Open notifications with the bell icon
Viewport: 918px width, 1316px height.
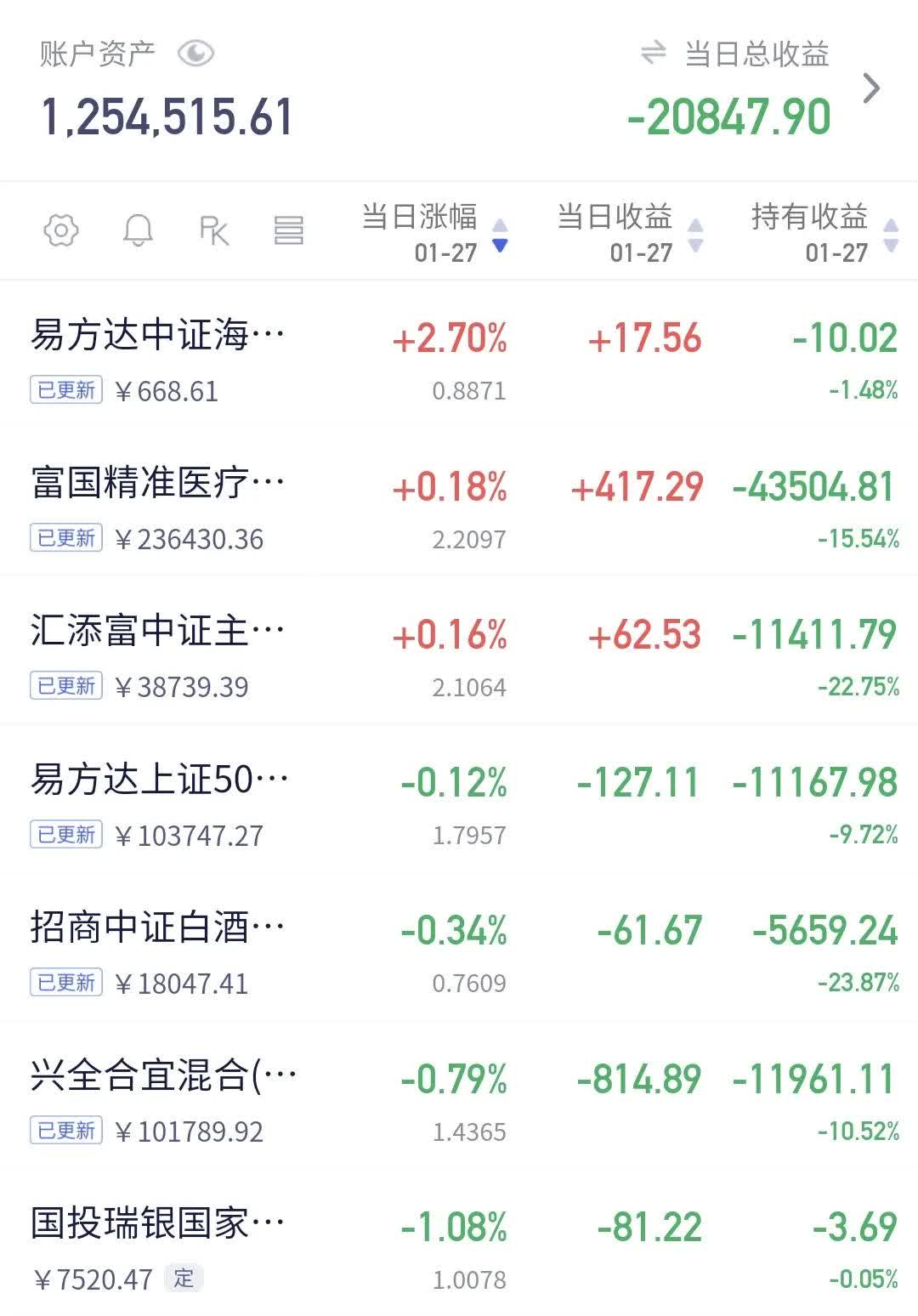point(138,230)
